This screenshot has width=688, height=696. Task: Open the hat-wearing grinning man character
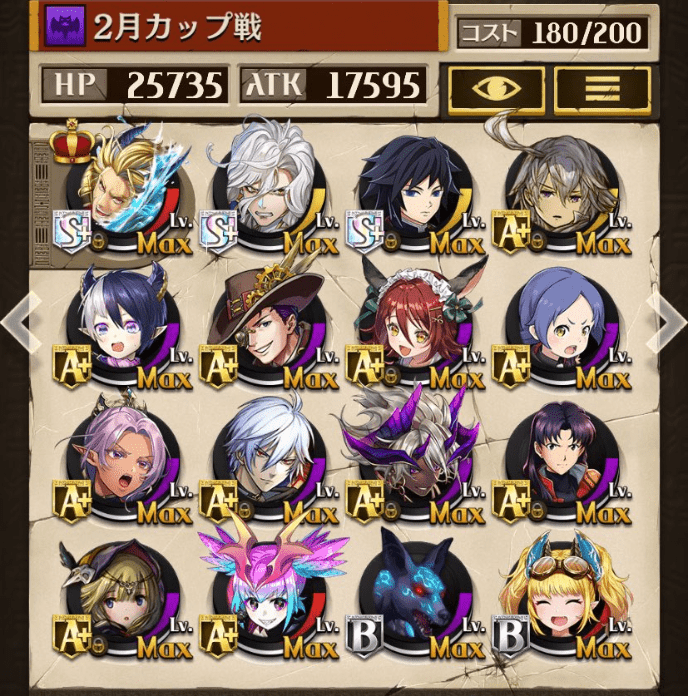265,325
